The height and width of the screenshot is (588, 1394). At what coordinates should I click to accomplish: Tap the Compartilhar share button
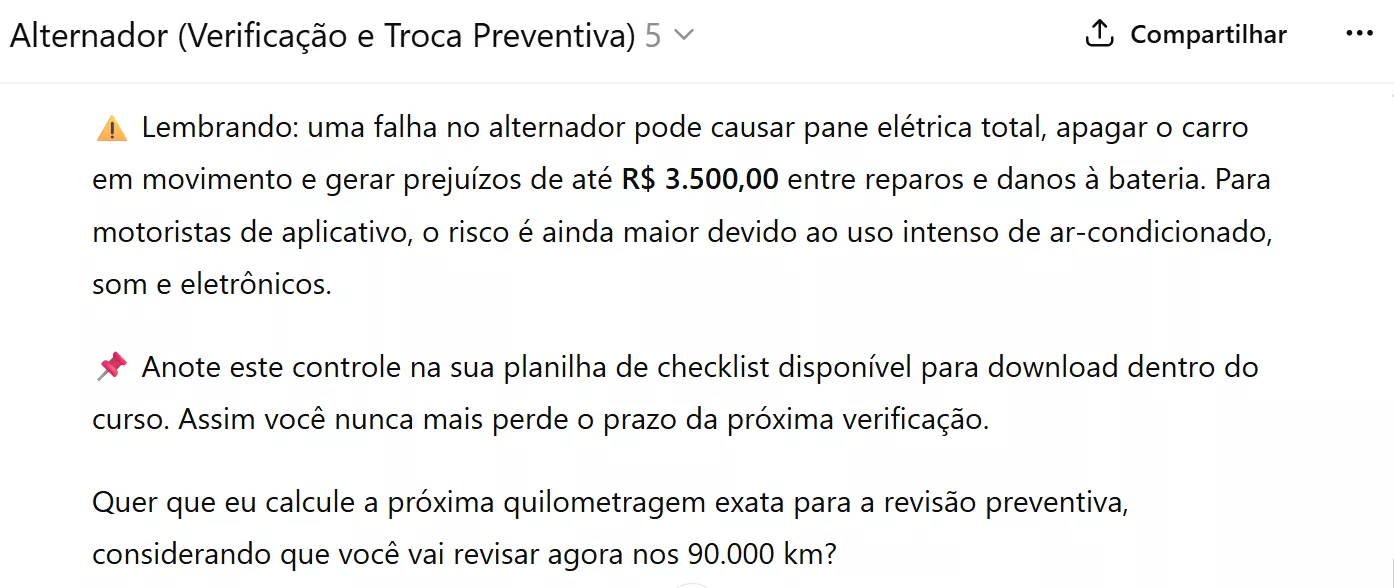(x=1186, y=35)
